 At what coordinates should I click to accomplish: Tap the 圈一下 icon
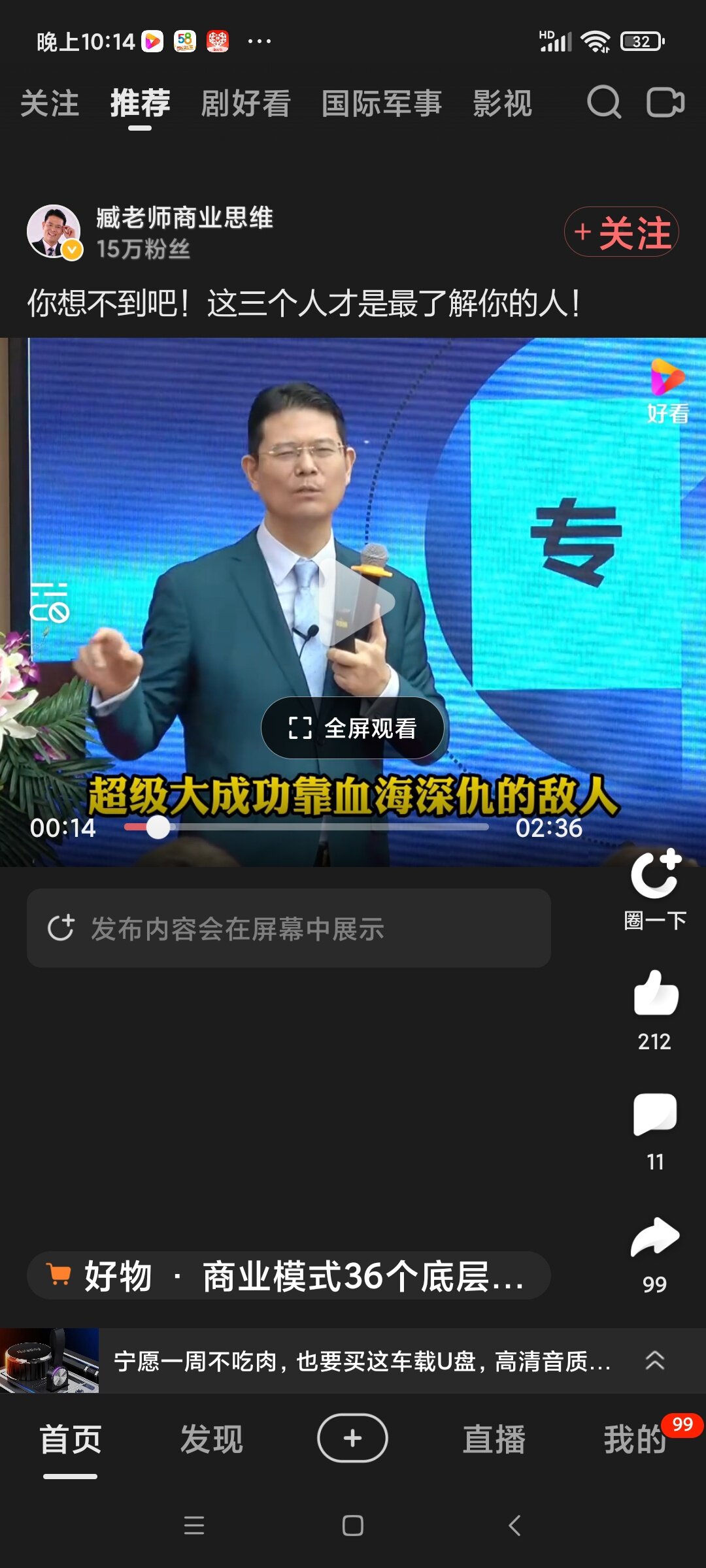[655, 875]
